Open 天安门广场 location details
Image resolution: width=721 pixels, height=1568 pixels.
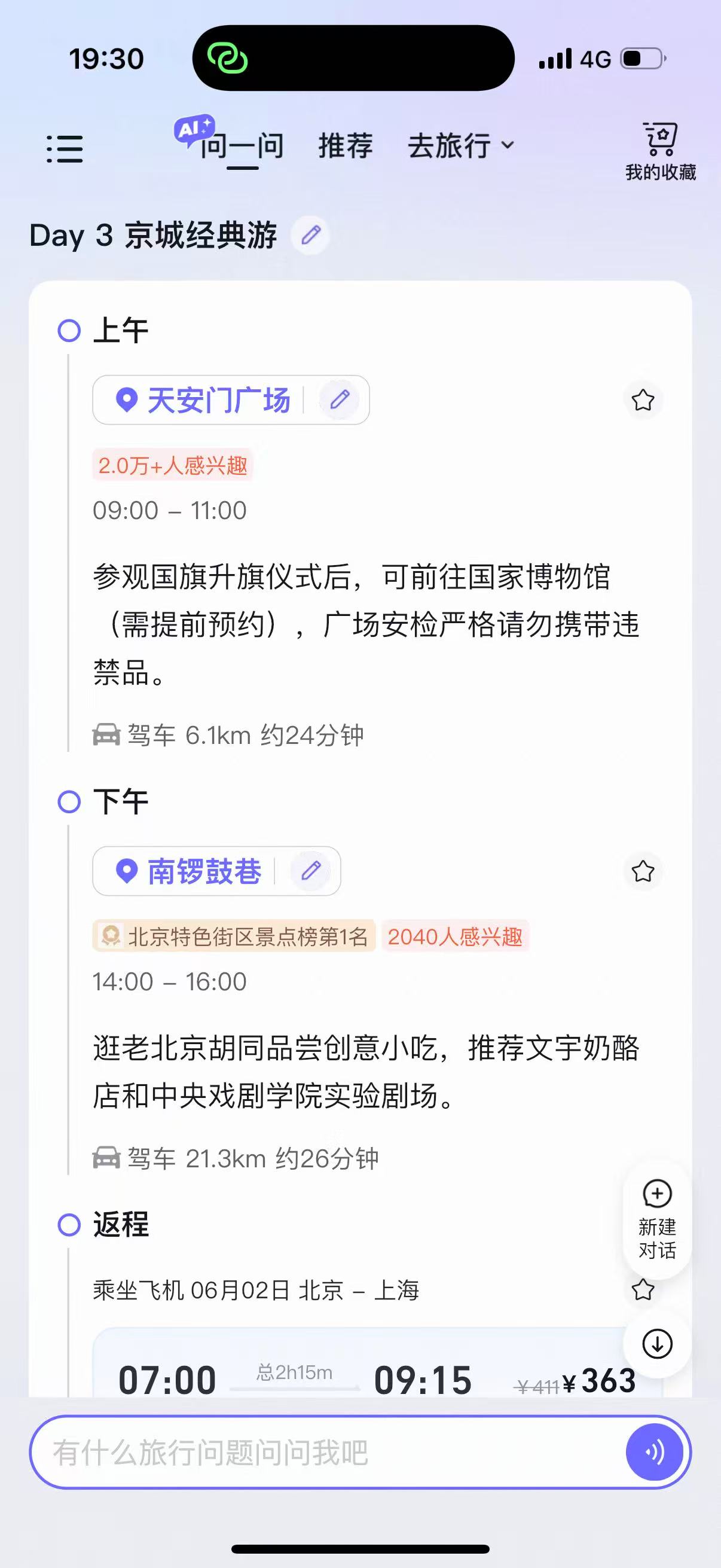203,400
